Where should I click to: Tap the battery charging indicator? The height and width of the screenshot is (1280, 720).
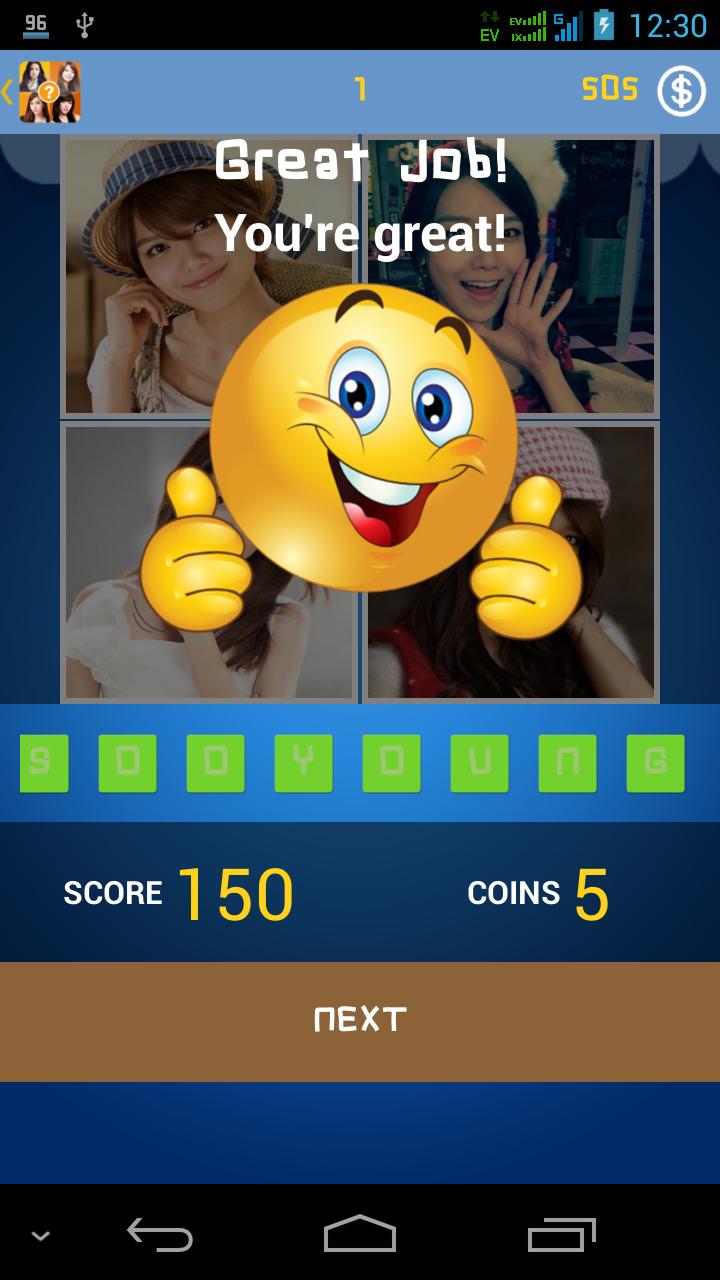tap(600, 25)
